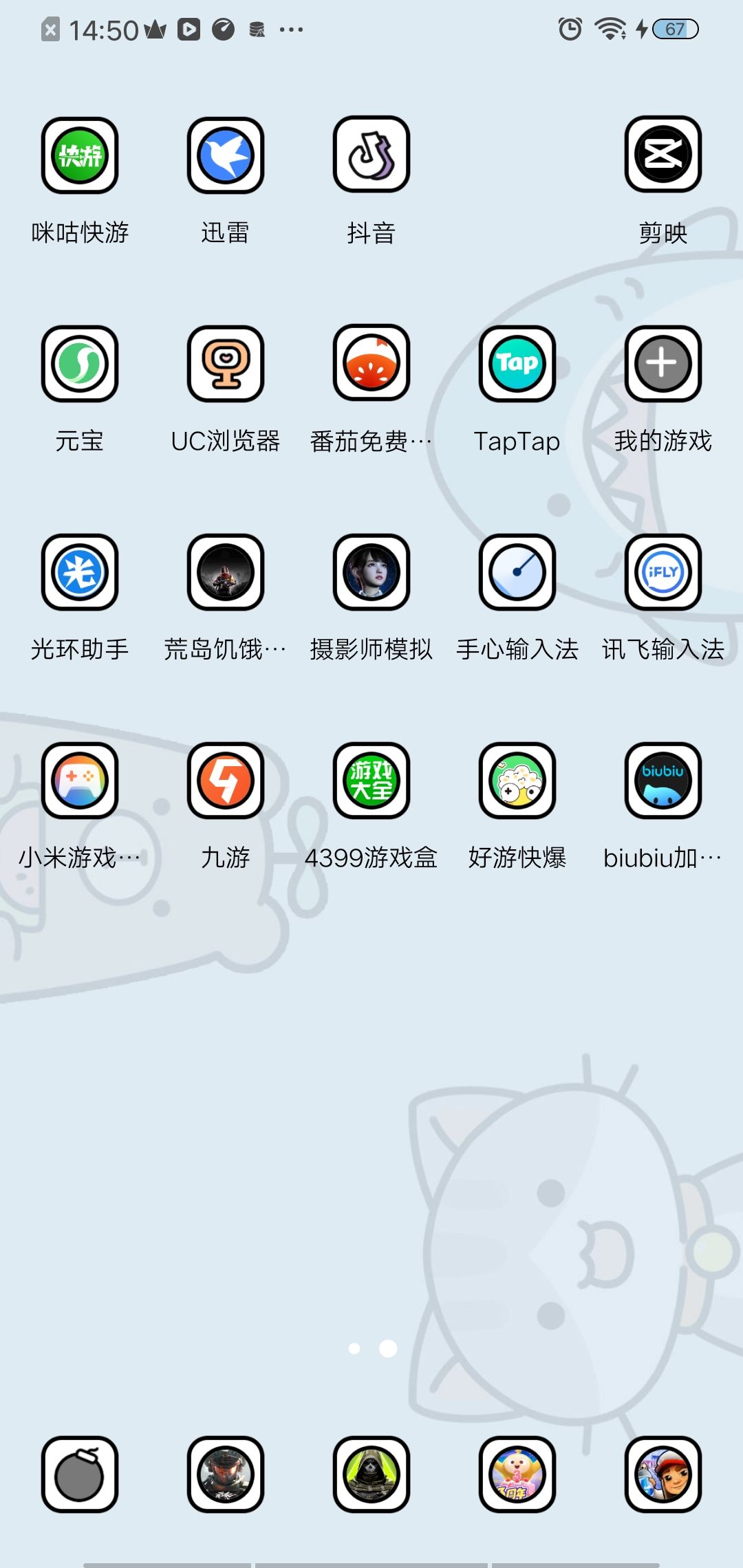
Task: Launch the 九游 app
Action: [226, 781]
